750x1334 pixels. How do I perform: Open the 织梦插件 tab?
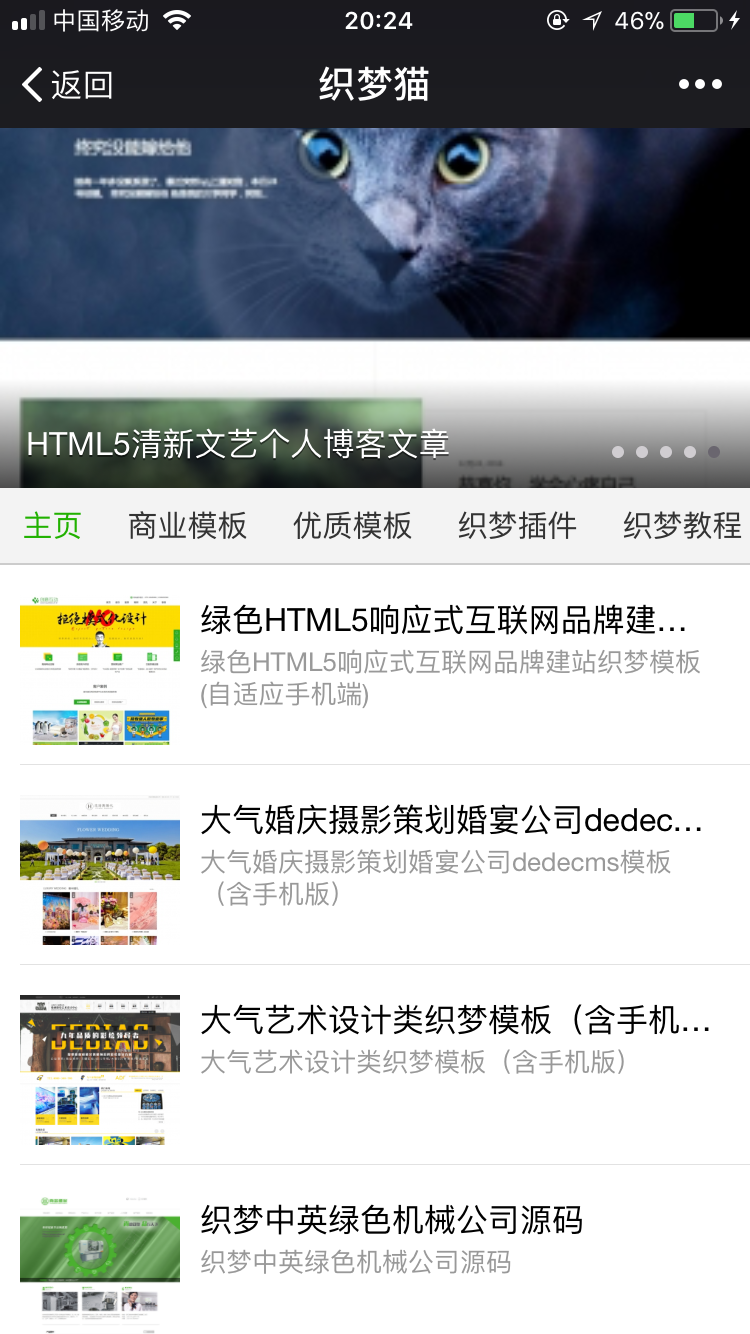(x=517, y=525)
